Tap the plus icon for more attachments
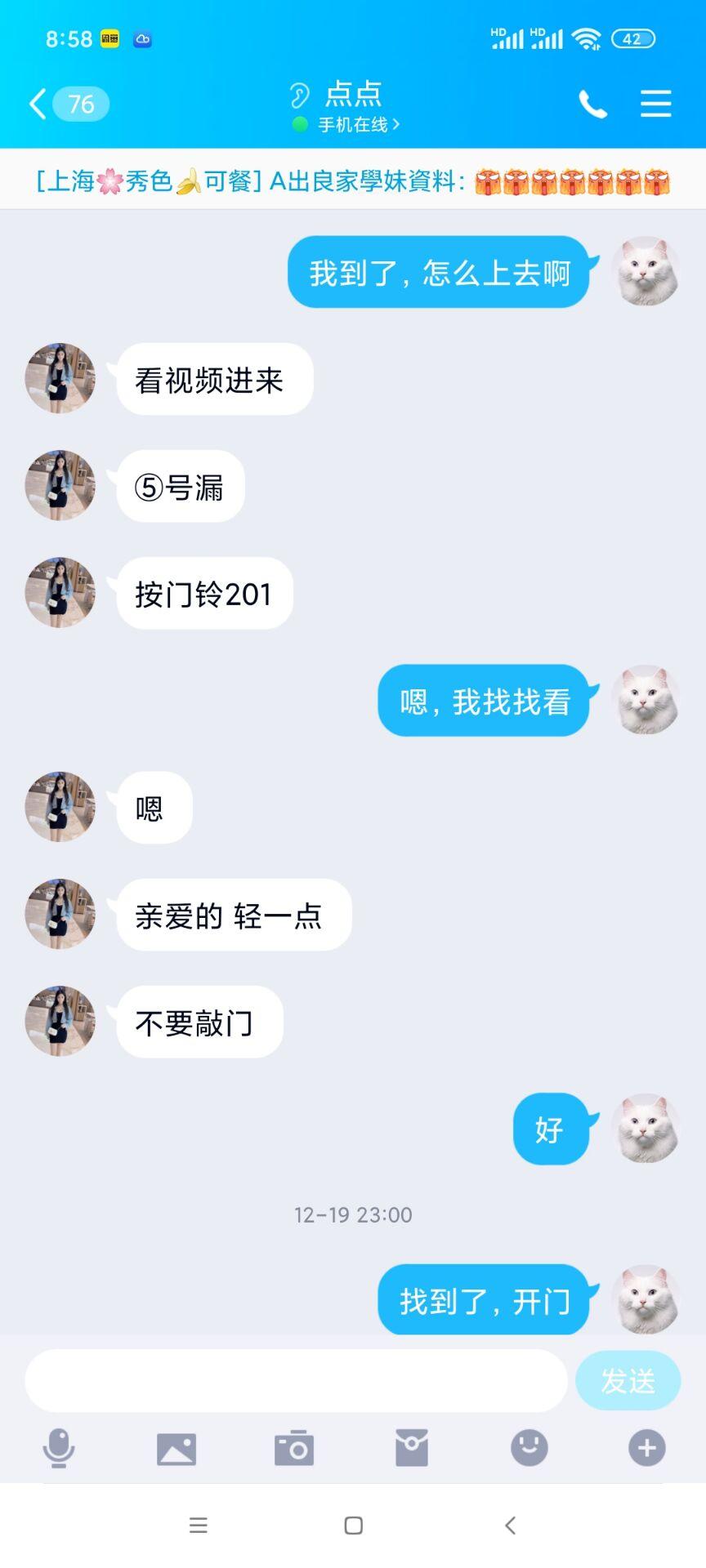 [x=646, y=1447]
